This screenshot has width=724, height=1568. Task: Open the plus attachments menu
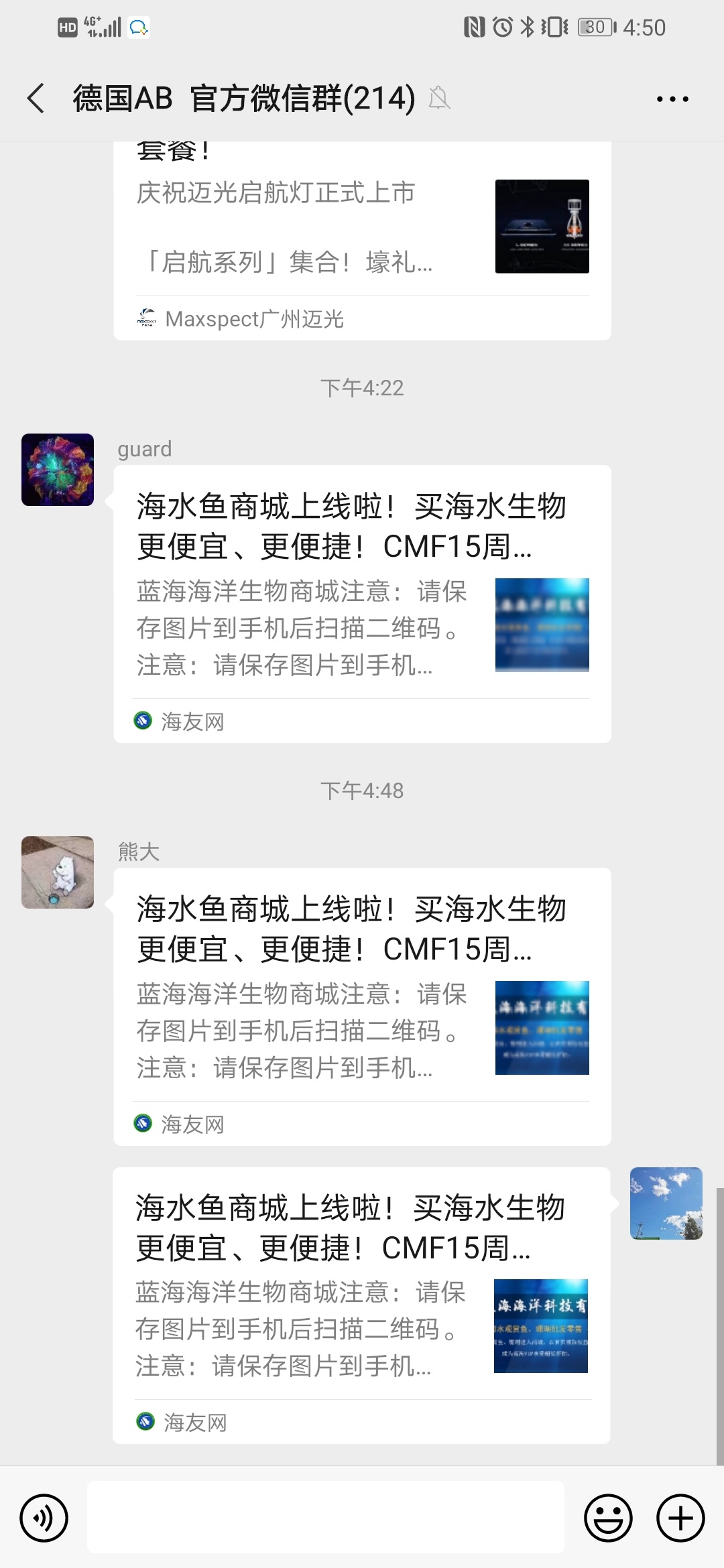680,1518
